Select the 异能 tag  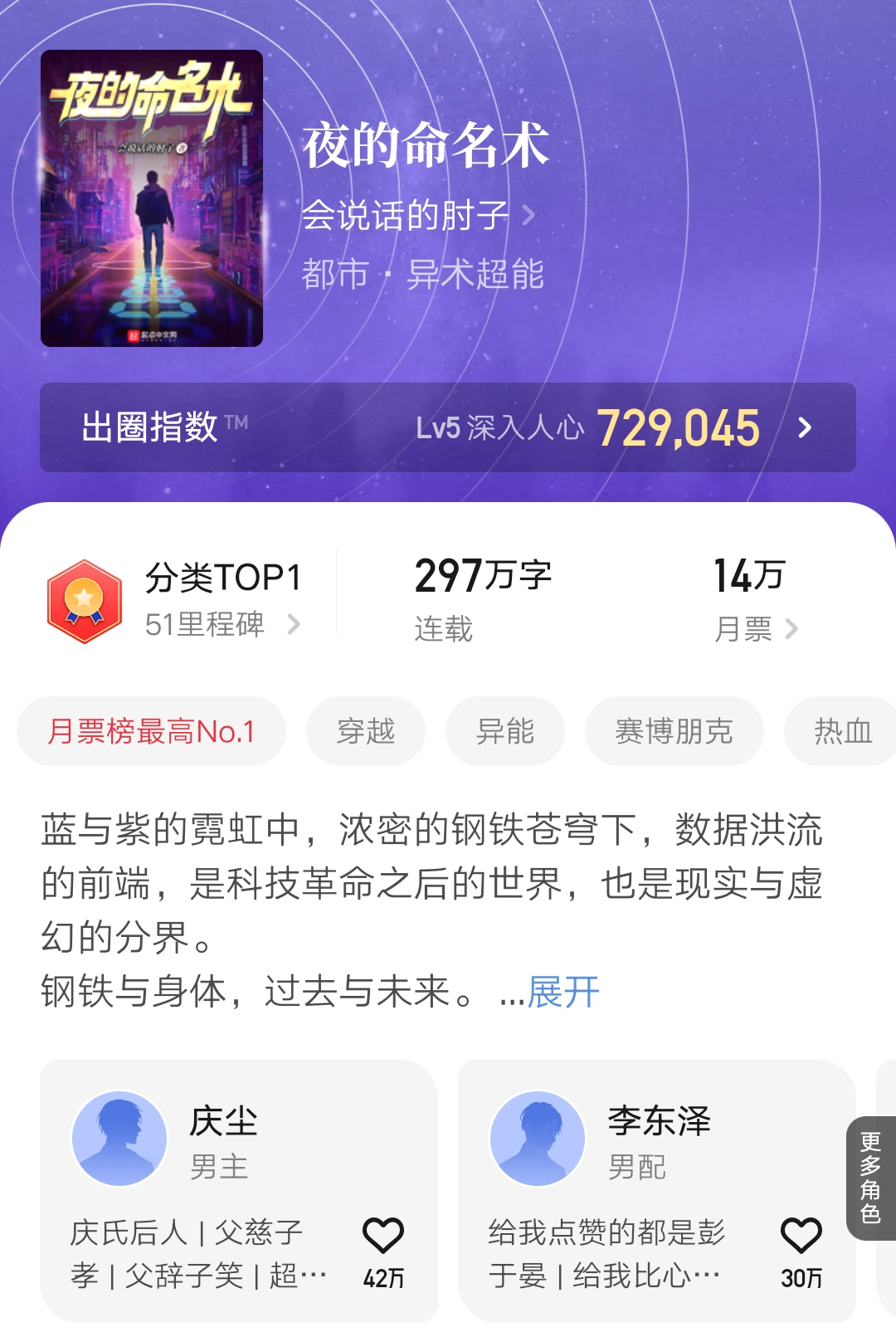505,730
